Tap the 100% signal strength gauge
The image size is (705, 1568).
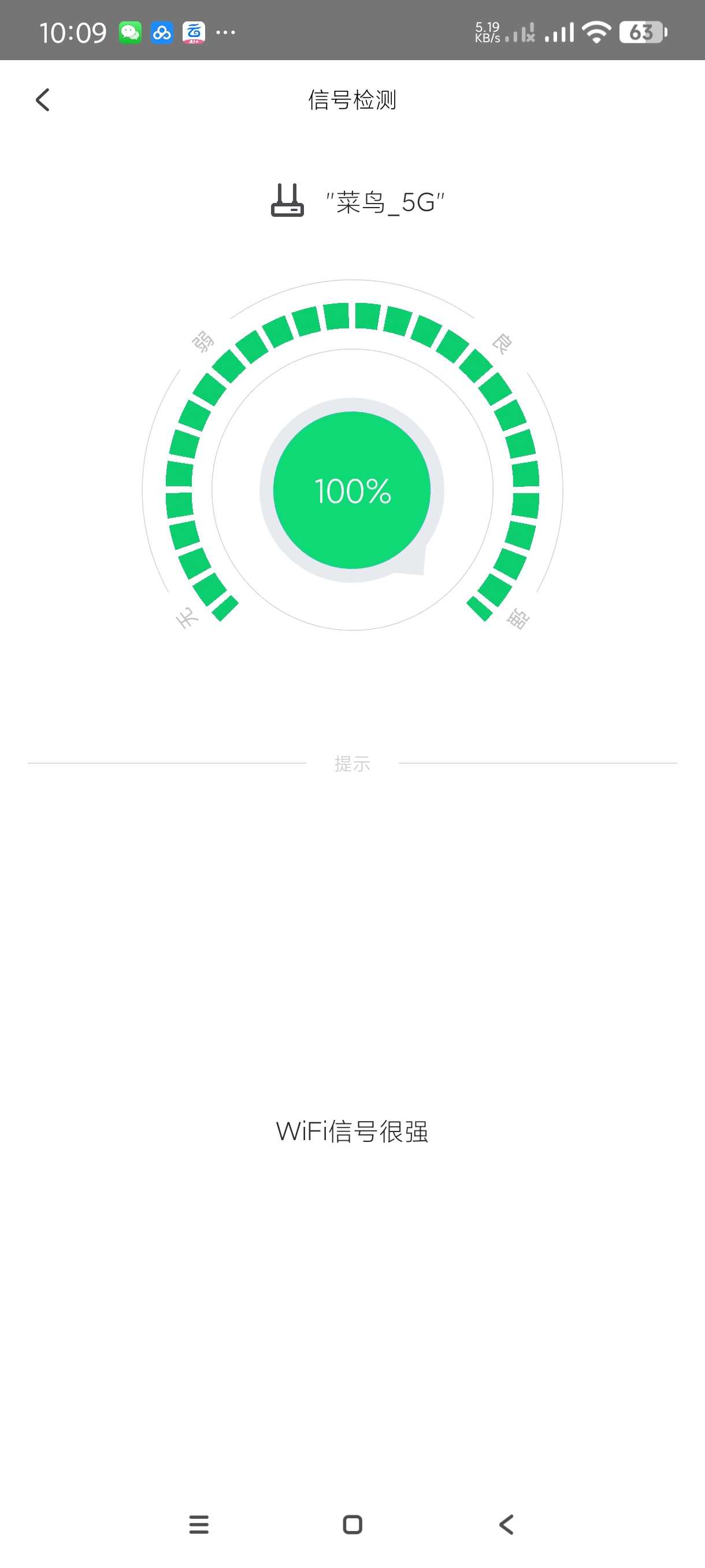coord(352,493)
